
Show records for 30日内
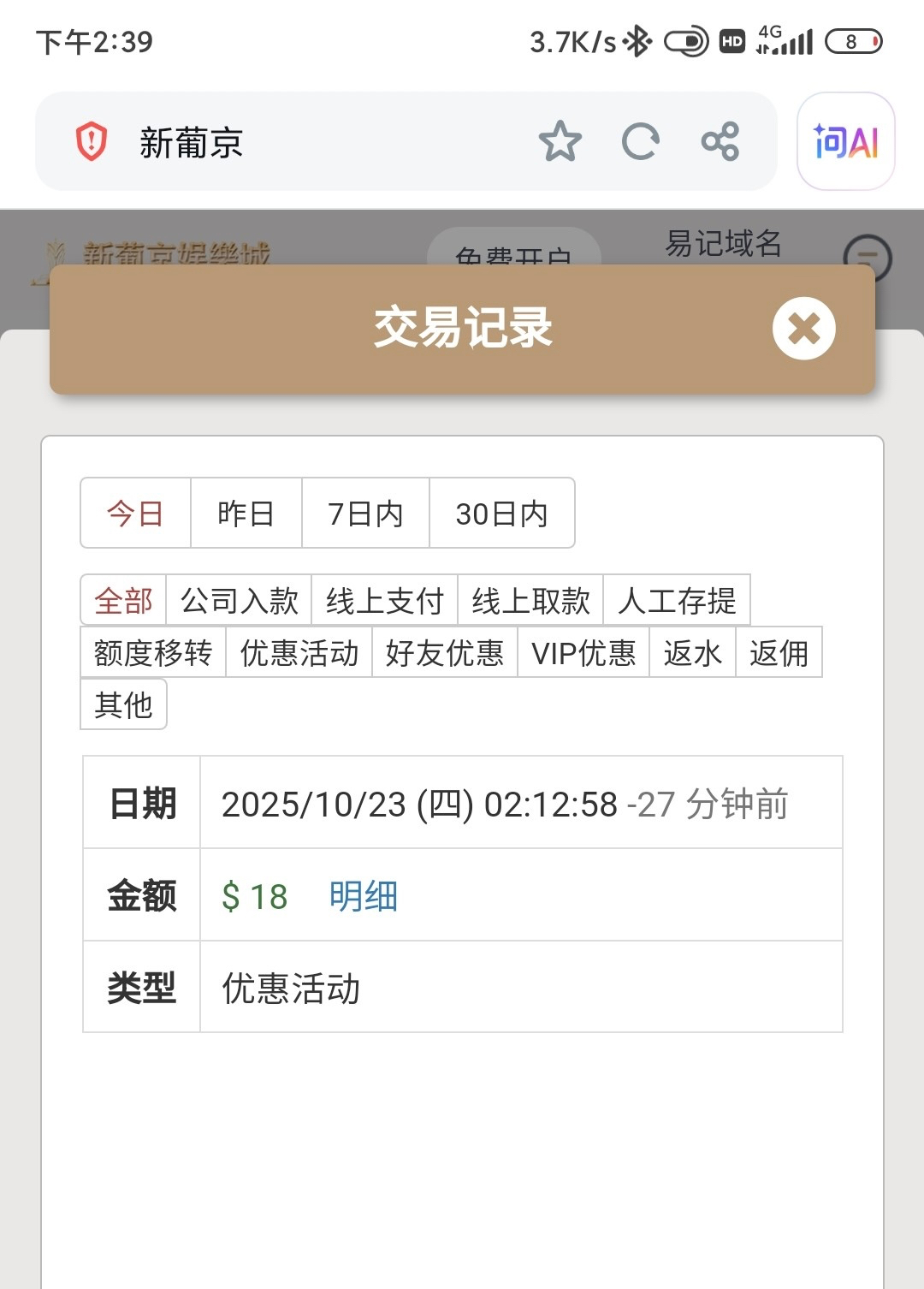click(x=501, y=514)
